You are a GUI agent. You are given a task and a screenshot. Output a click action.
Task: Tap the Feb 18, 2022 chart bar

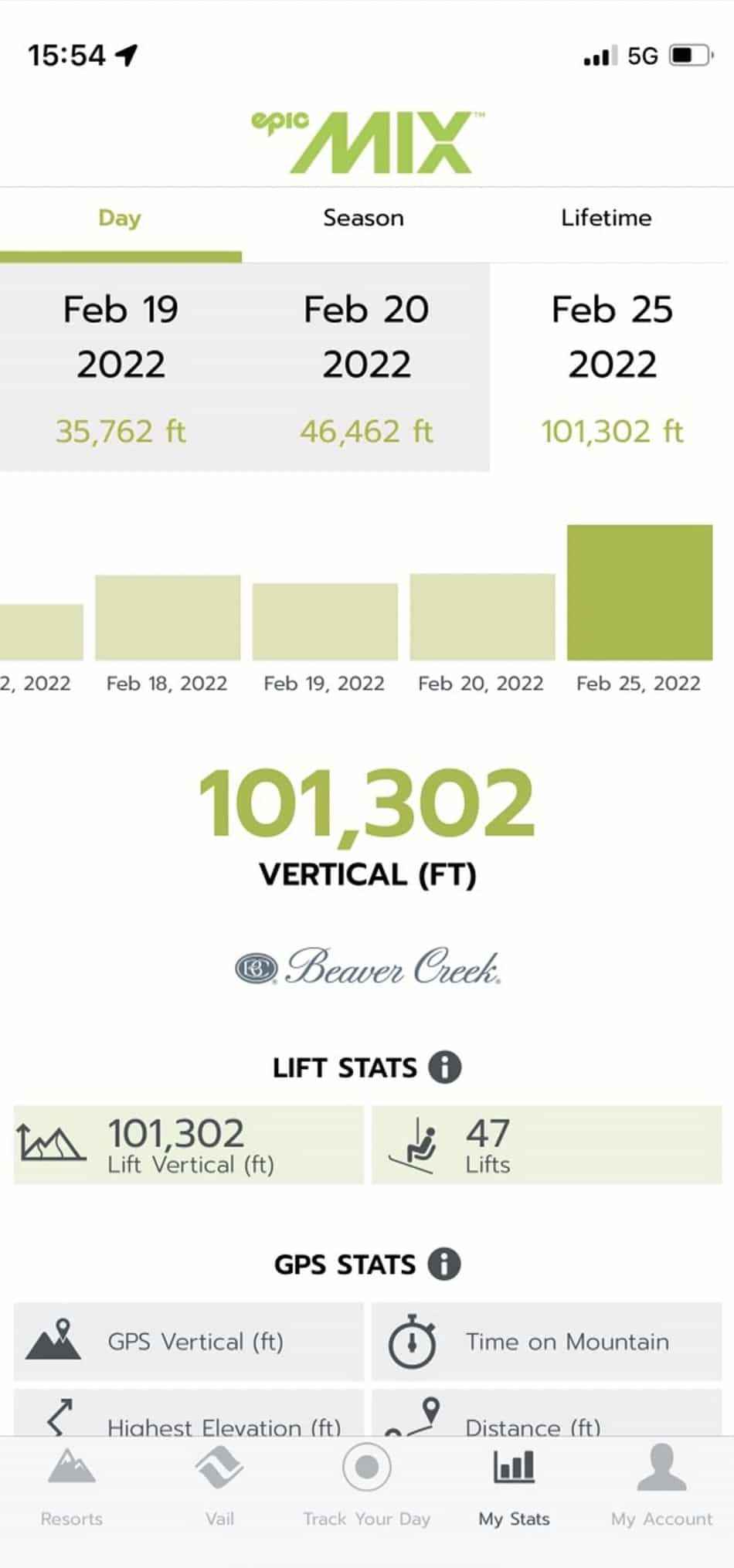[168, 617]
